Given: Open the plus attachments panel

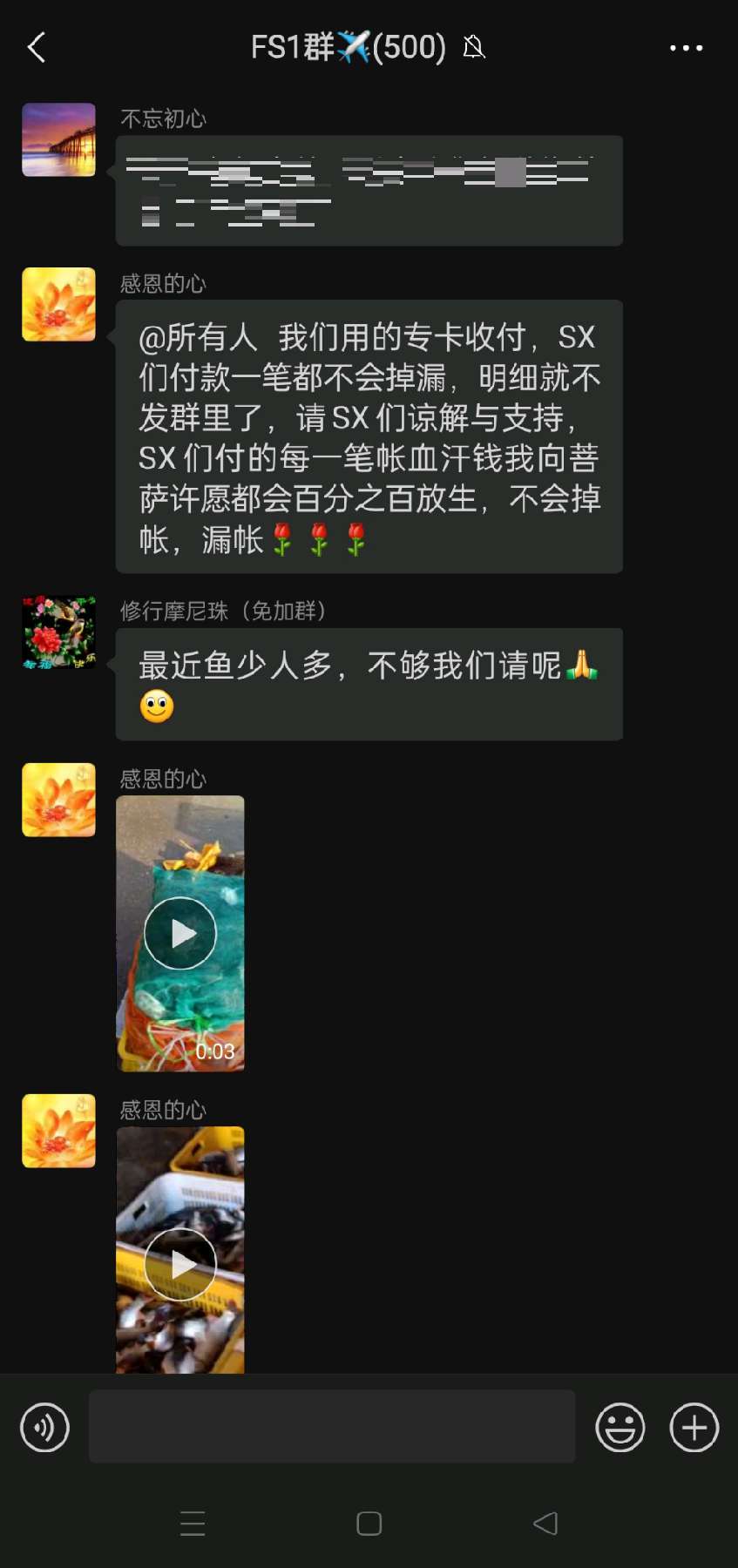Looking at the screenshot, I should [694, 1427].
